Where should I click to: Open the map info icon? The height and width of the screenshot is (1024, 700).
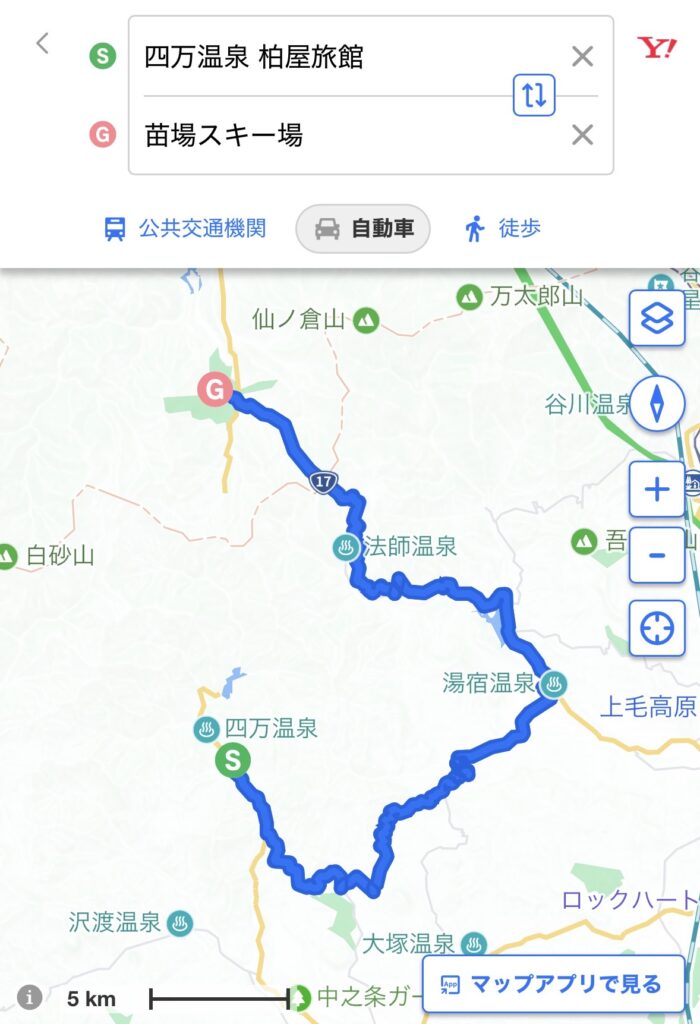coord(30,997)
